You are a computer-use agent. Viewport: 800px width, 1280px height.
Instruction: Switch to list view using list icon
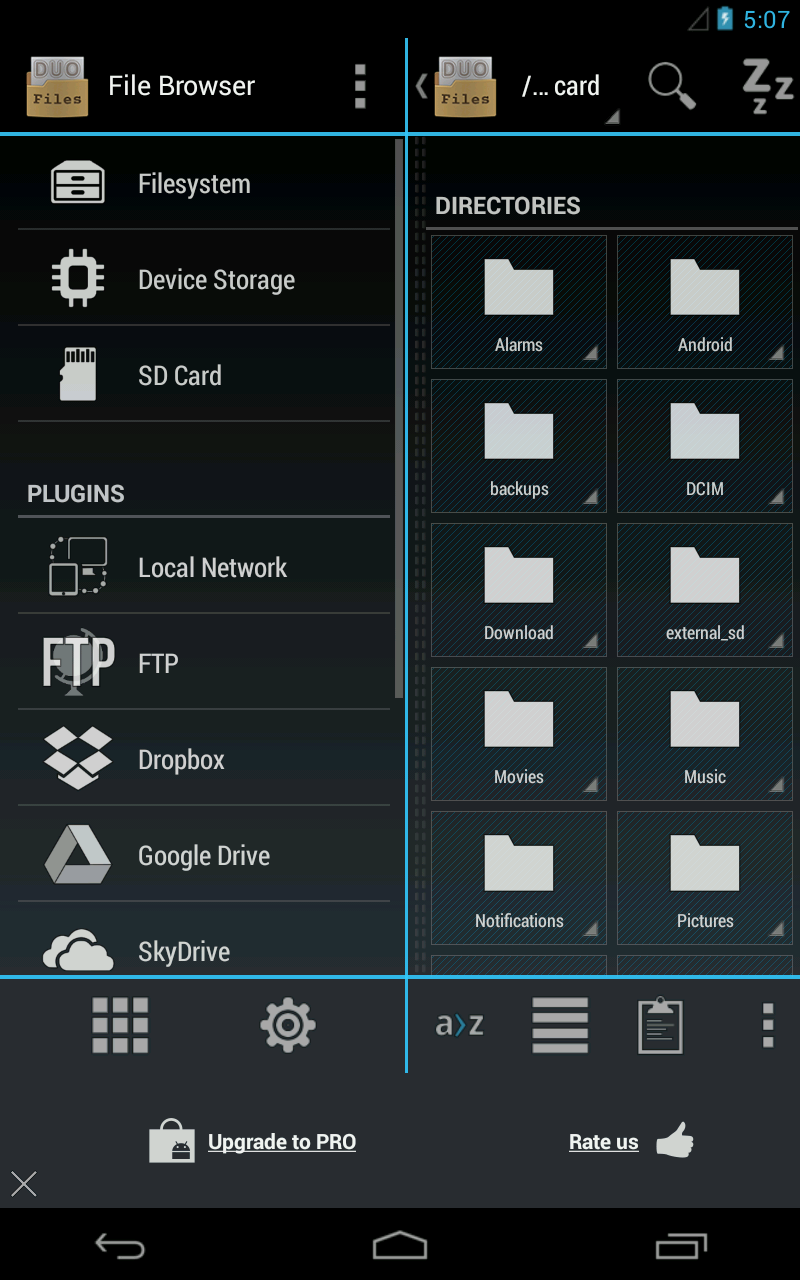[x=560, y=1024]
